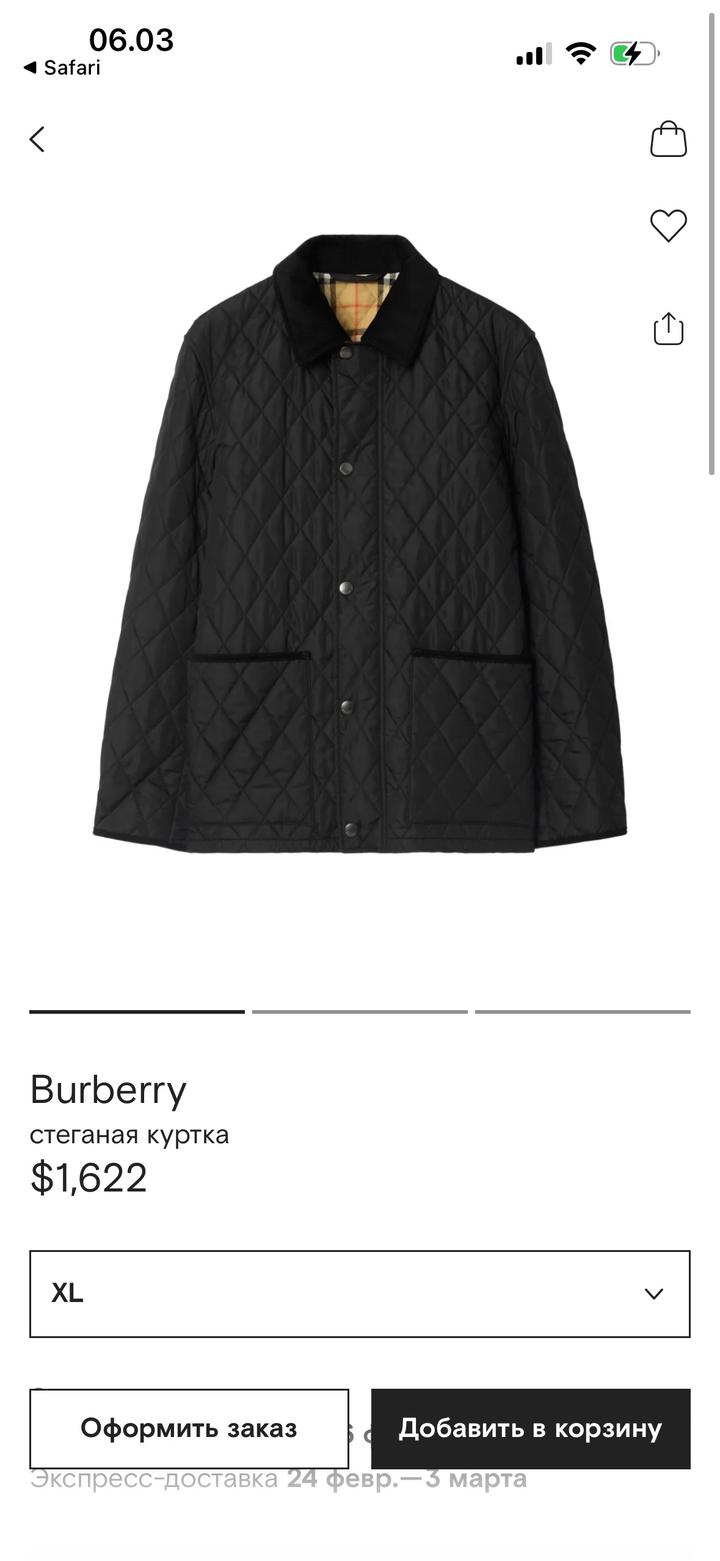
Task: Jump to the third photo indicator
Action: [582, 1012]
